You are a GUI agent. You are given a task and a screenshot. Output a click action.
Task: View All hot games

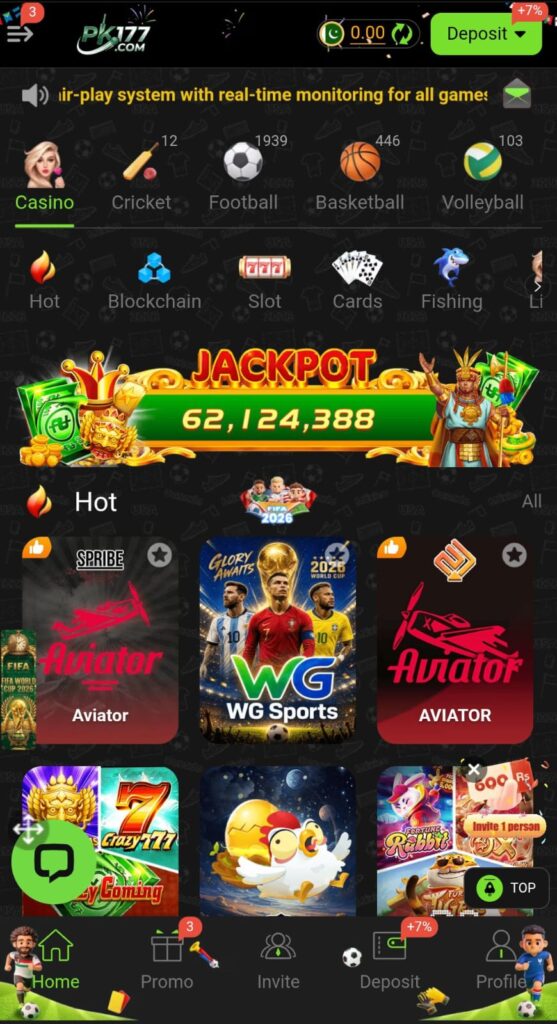tap(532, 502)
